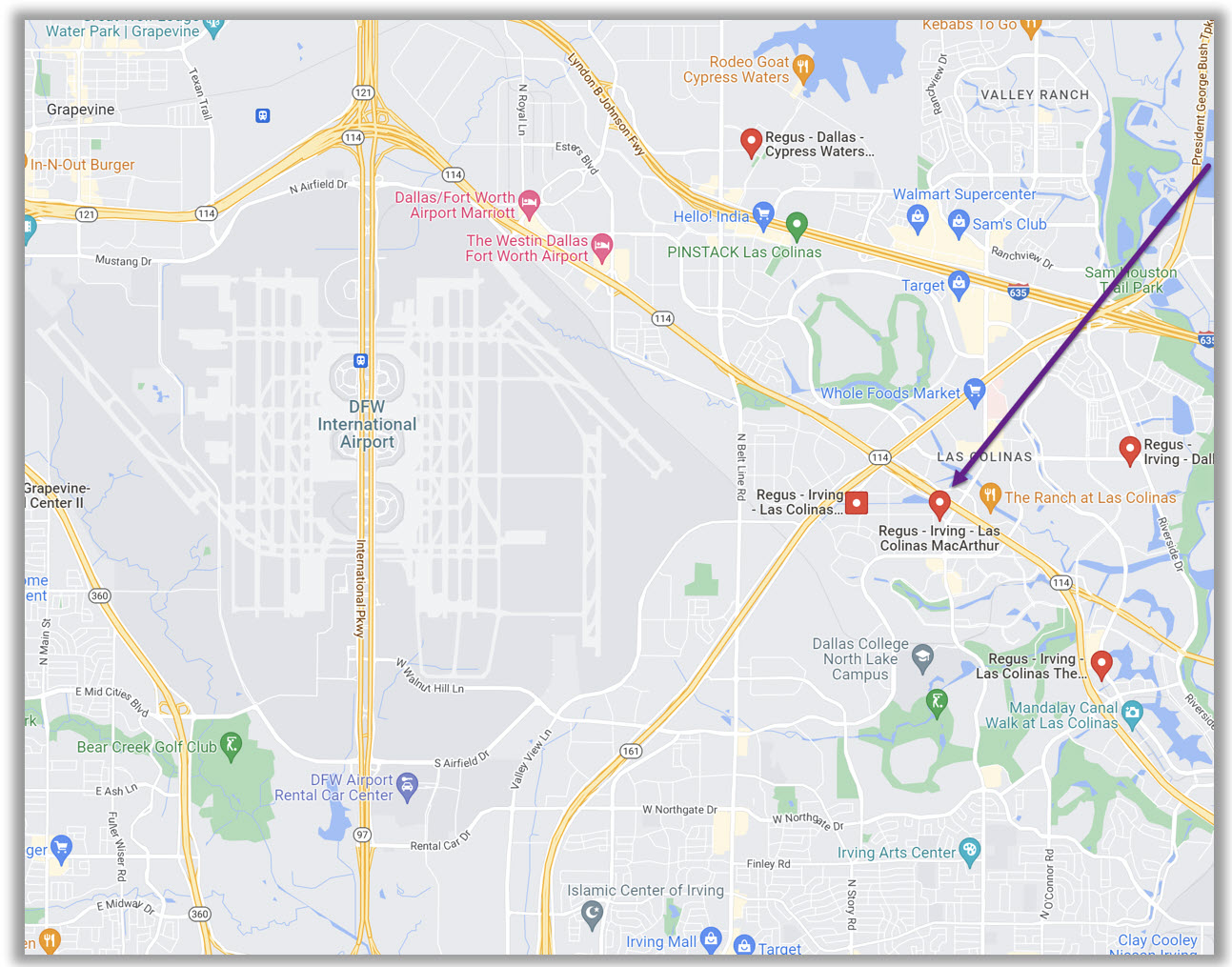Open DFW Airport Rental Car Center marker

407,785
